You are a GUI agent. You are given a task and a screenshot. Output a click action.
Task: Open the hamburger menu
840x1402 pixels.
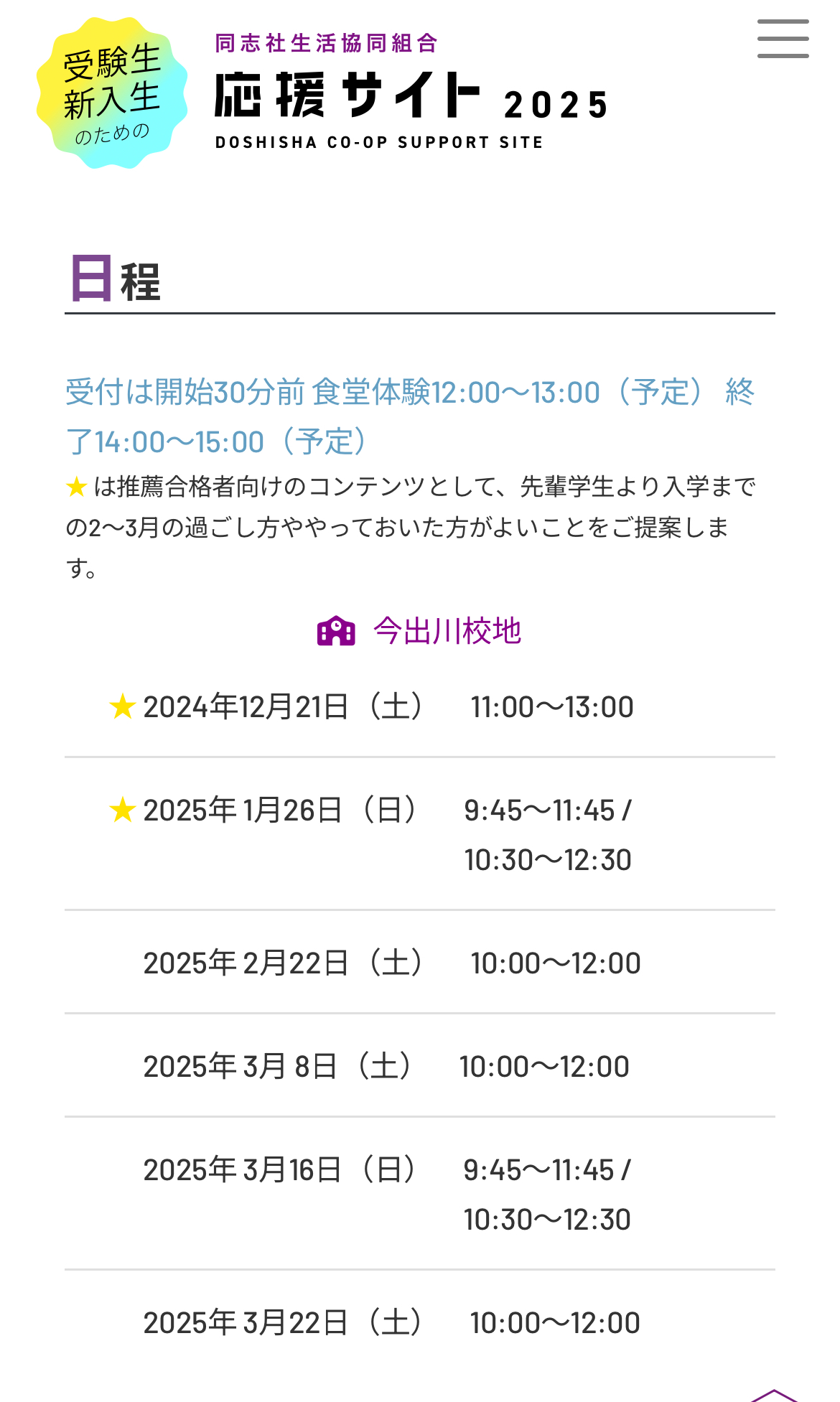783,39
